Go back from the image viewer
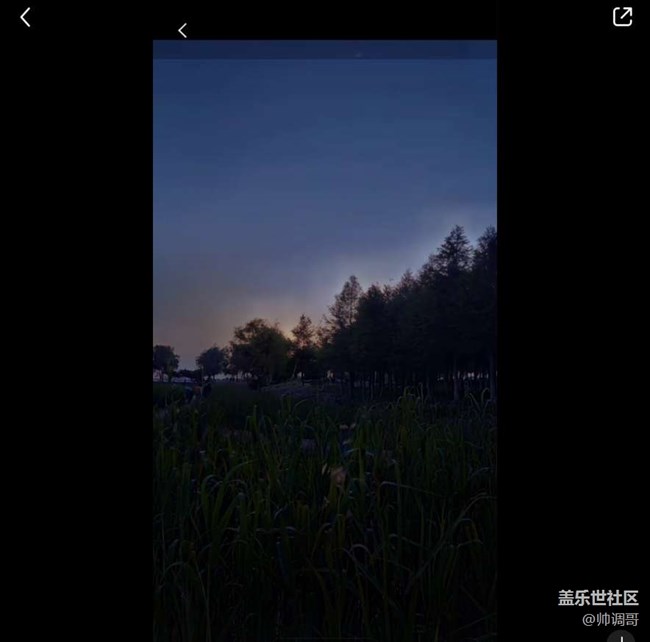The height and width of the screenshot is (642, 650). pyautogui.click(x=25, y=17)
